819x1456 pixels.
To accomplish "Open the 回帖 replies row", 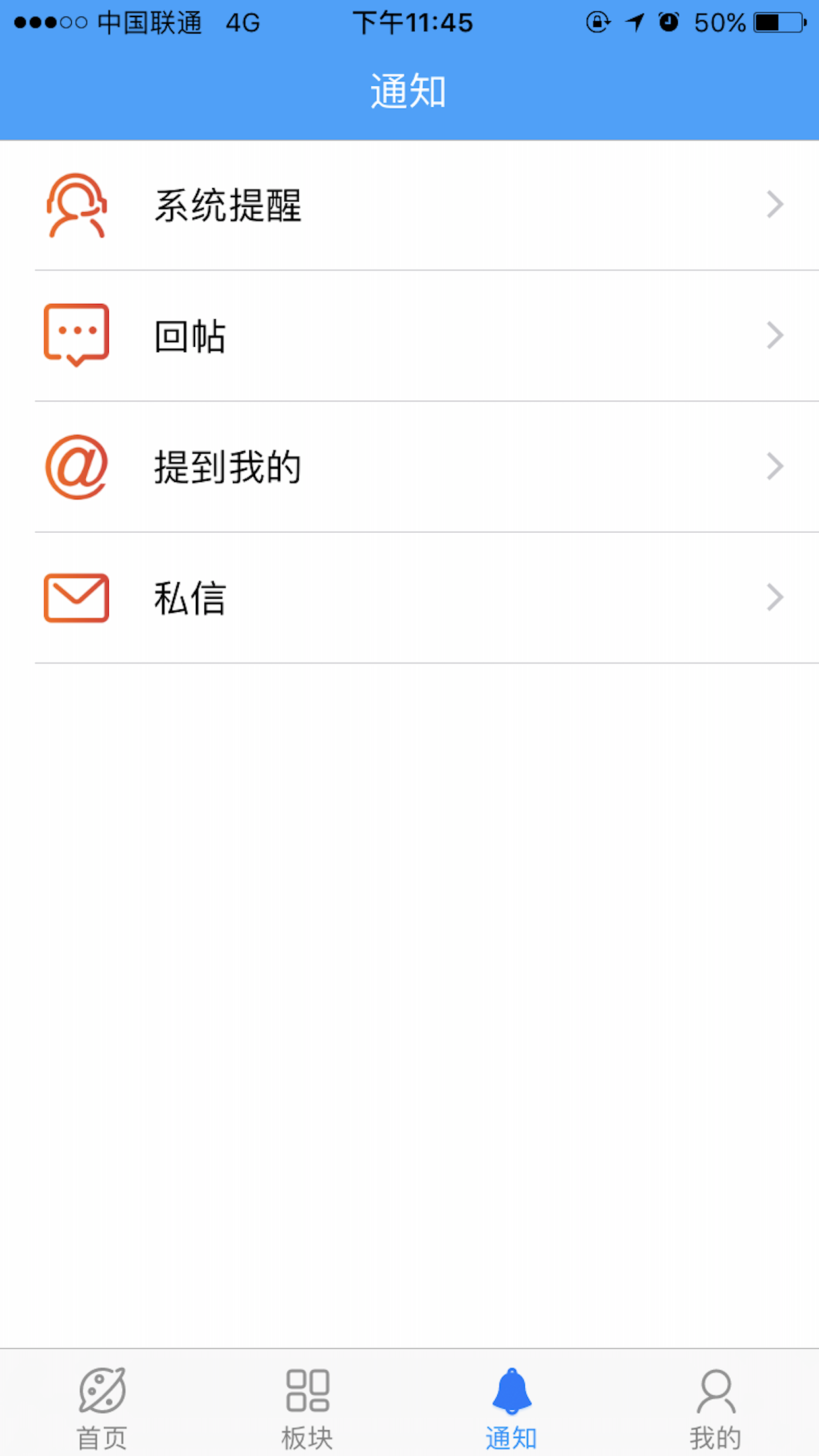I will pyautogui.click(x=409, y=336).
